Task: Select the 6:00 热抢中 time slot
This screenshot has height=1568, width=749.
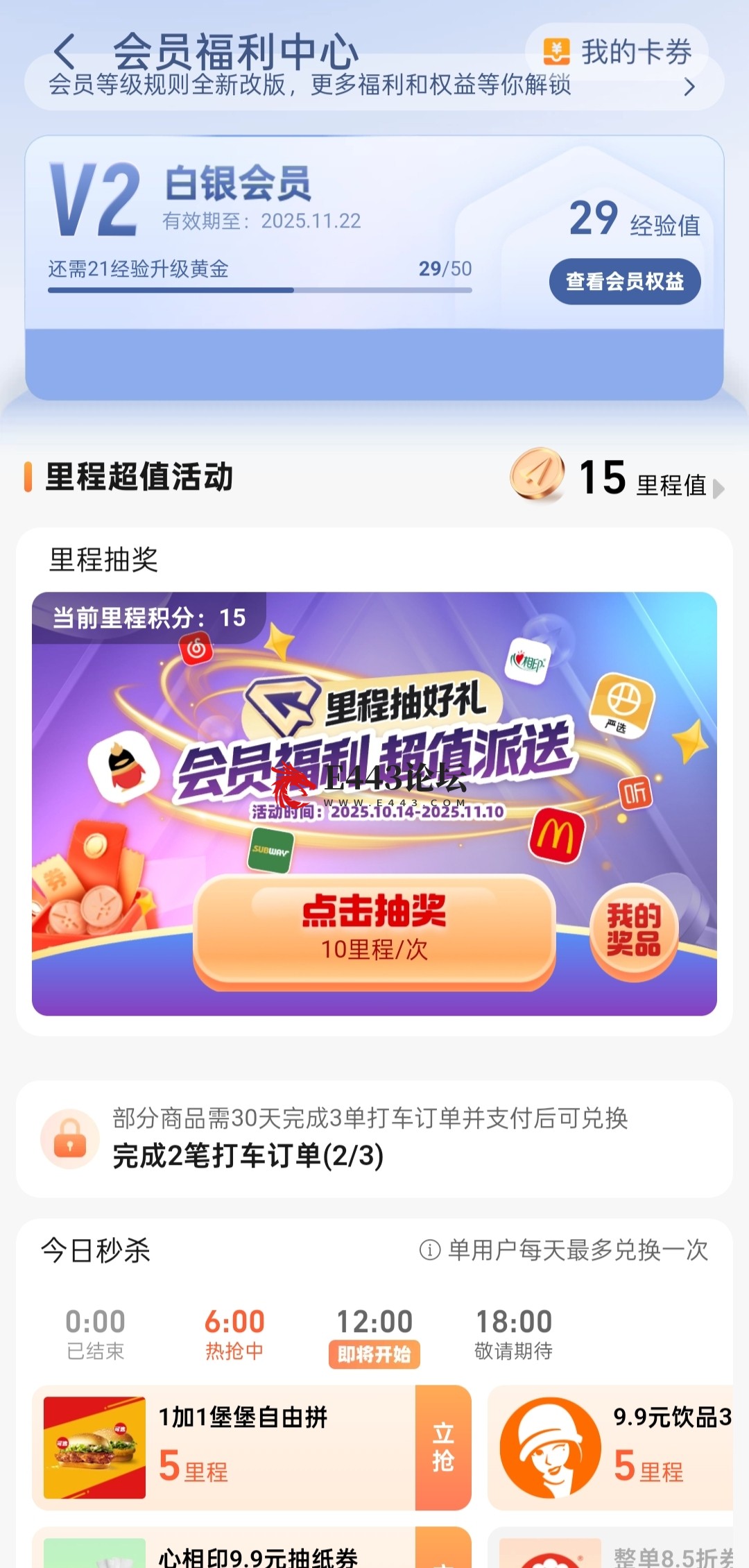Action: [234, 1333]
